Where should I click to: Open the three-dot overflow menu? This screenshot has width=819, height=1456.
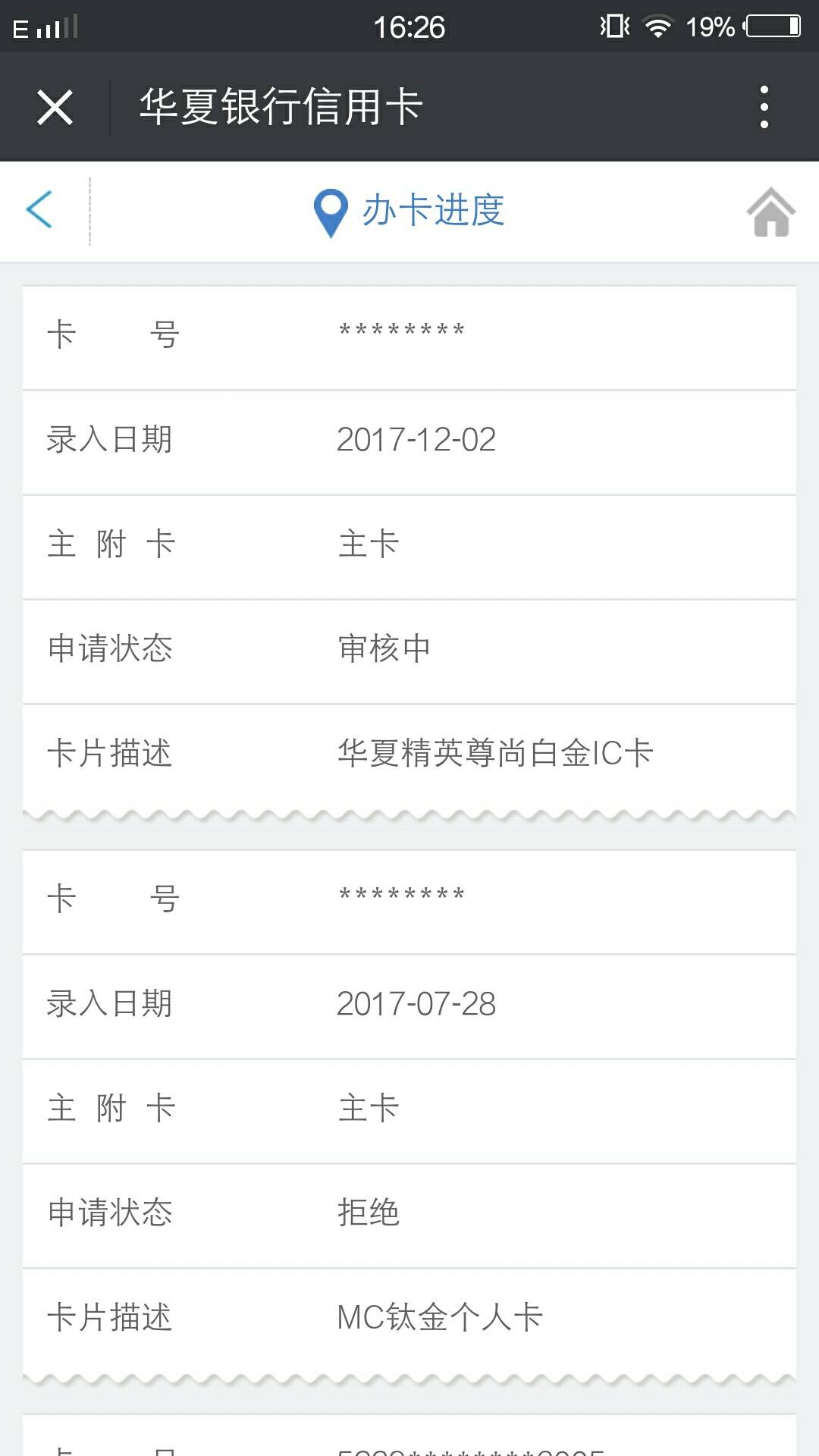coord(764,107)
